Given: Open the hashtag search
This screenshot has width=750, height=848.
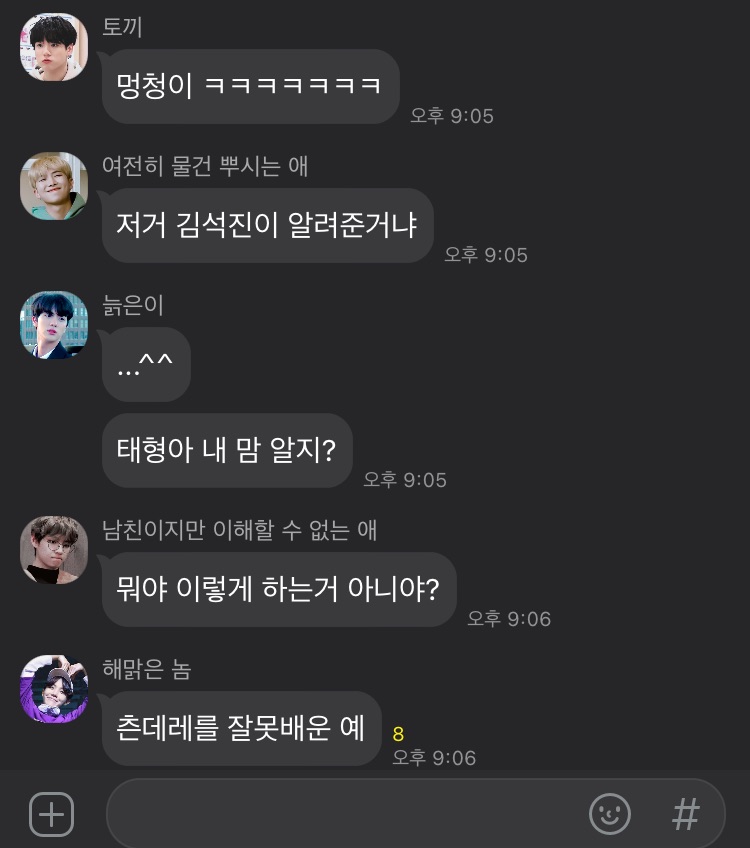Looking at the screenshot, I should [x=685, y=814].
